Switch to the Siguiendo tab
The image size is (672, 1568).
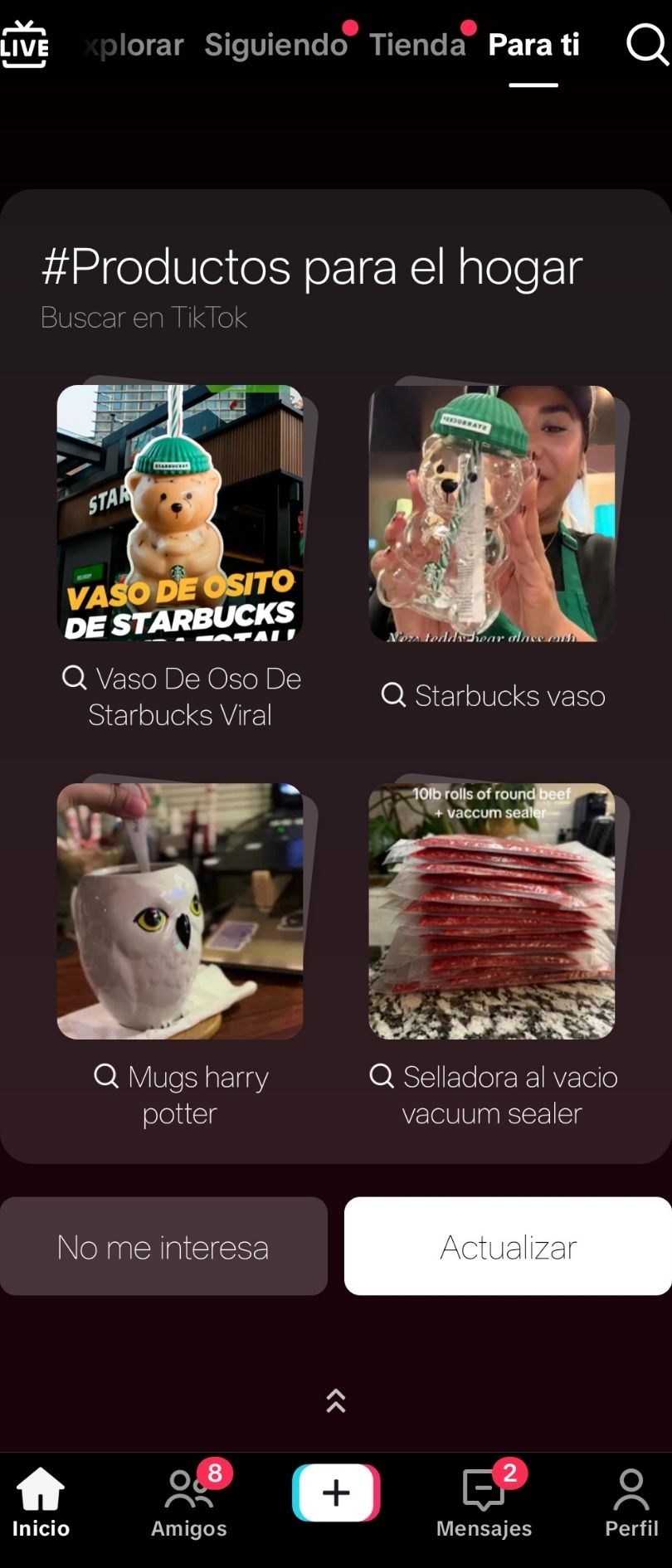[275, 45]
